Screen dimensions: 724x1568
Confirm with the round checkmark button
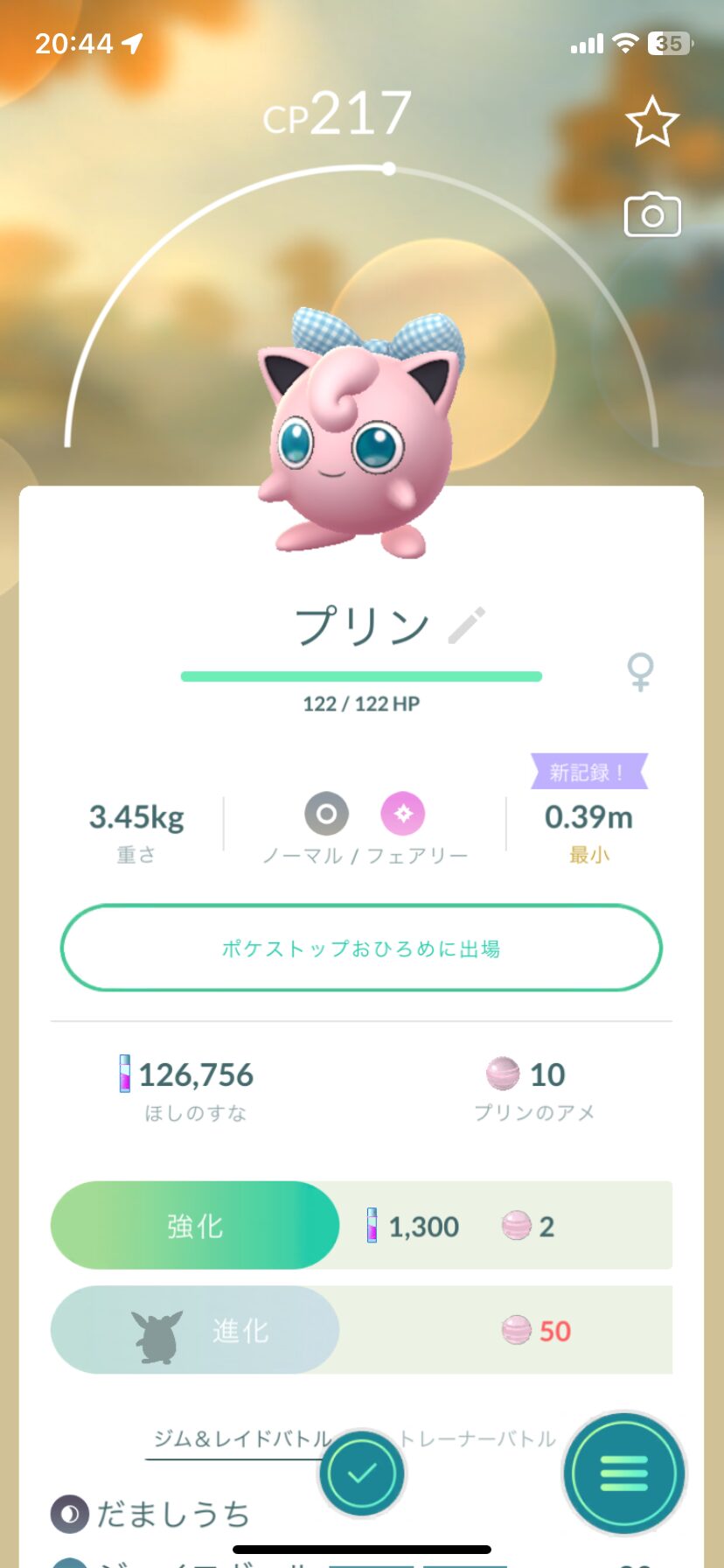tap(362, 1473)
